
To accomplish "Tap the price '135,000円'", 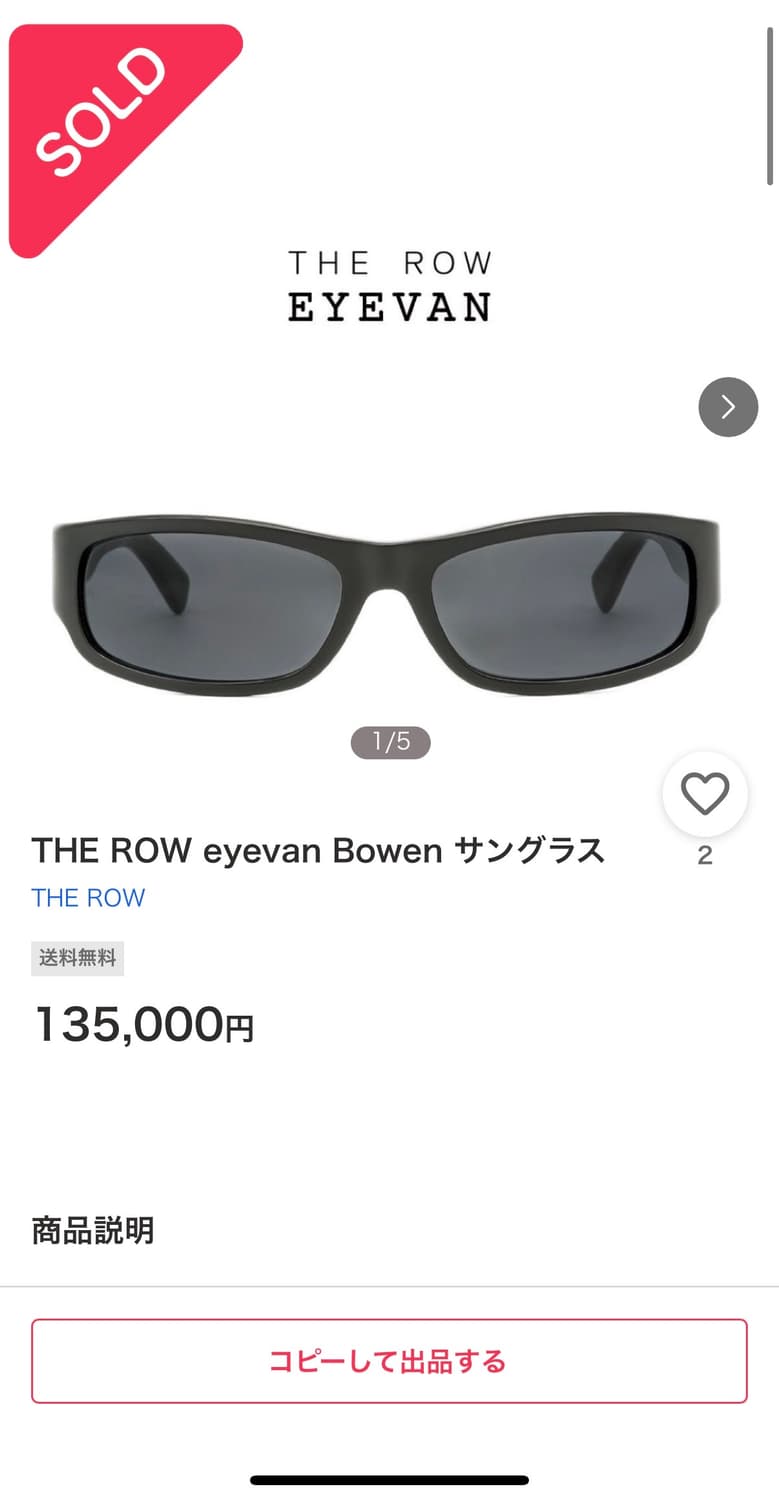I will click(143, 1024).
